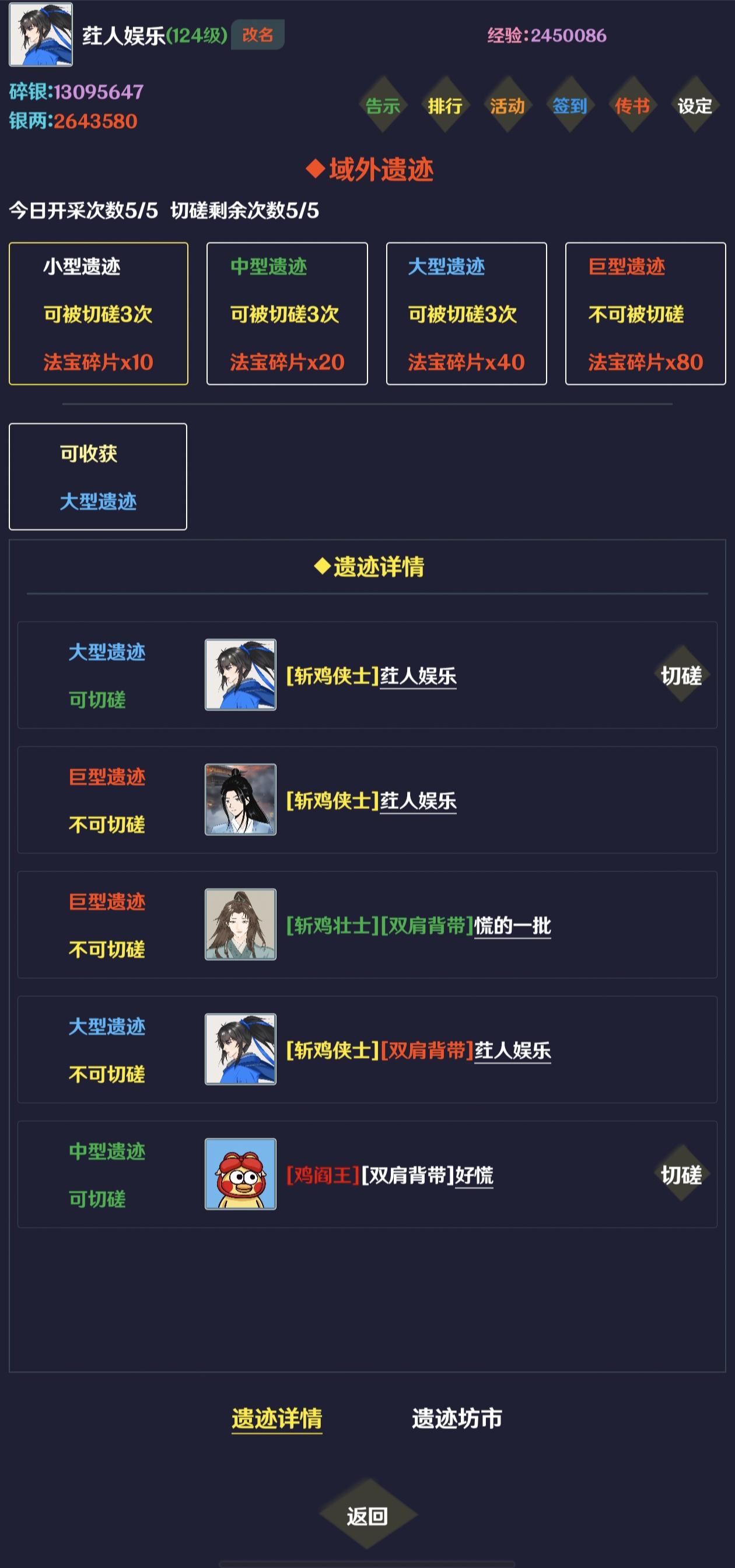The image size is (735, 1568).
Task: Open player 慌的一批's profile link
Action: [512, 926]
